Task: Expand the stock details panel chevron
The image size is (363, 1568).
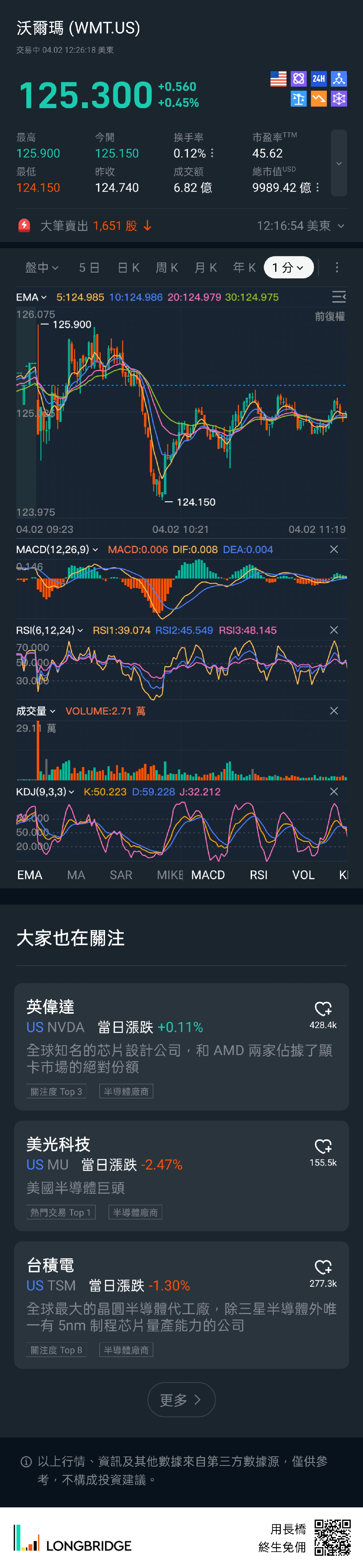Action: pyautogui.click(x=339, y=163)
